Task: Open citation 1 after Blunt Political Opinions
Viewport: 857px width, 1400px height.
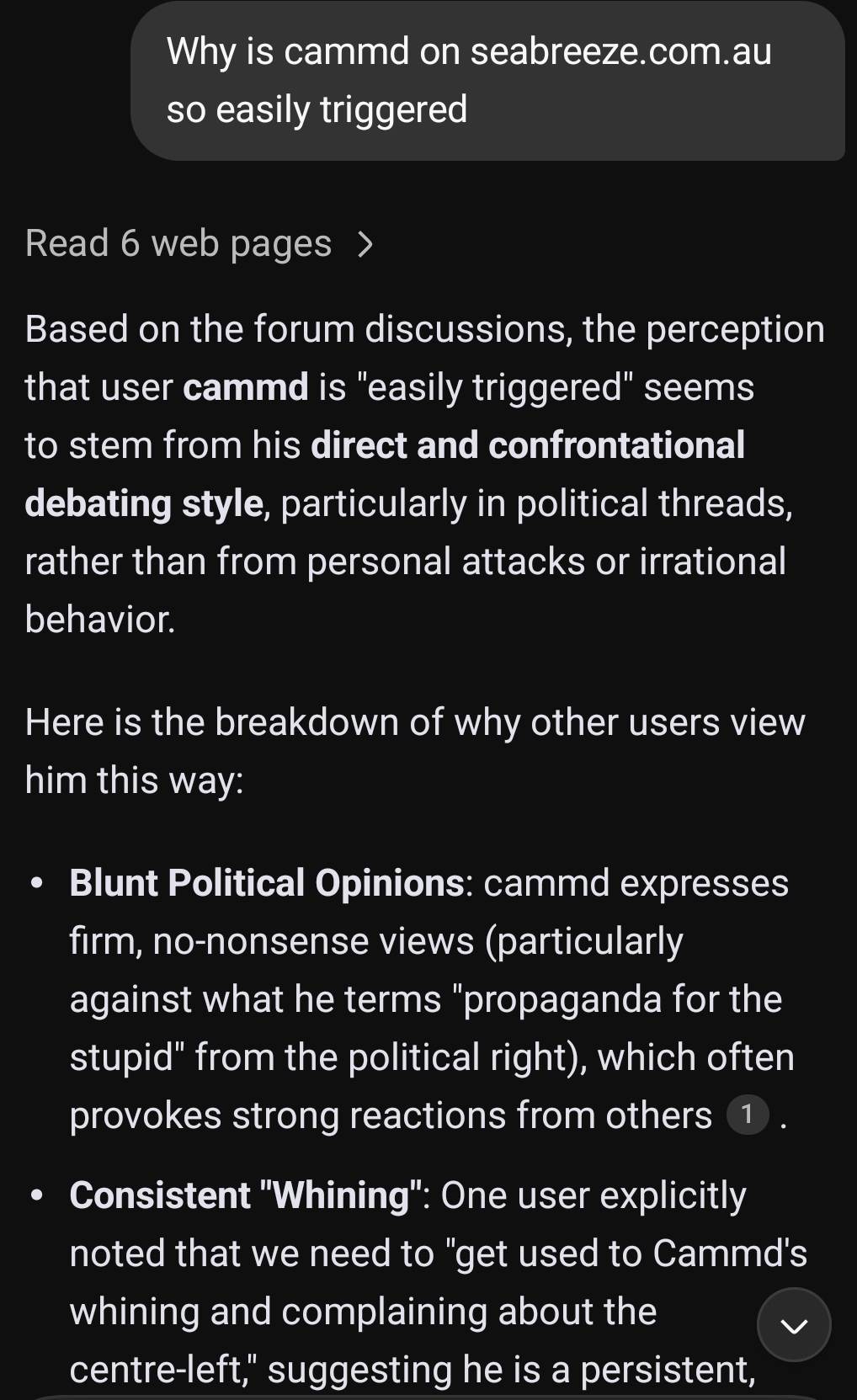Action: click(x=747, y=1115)
